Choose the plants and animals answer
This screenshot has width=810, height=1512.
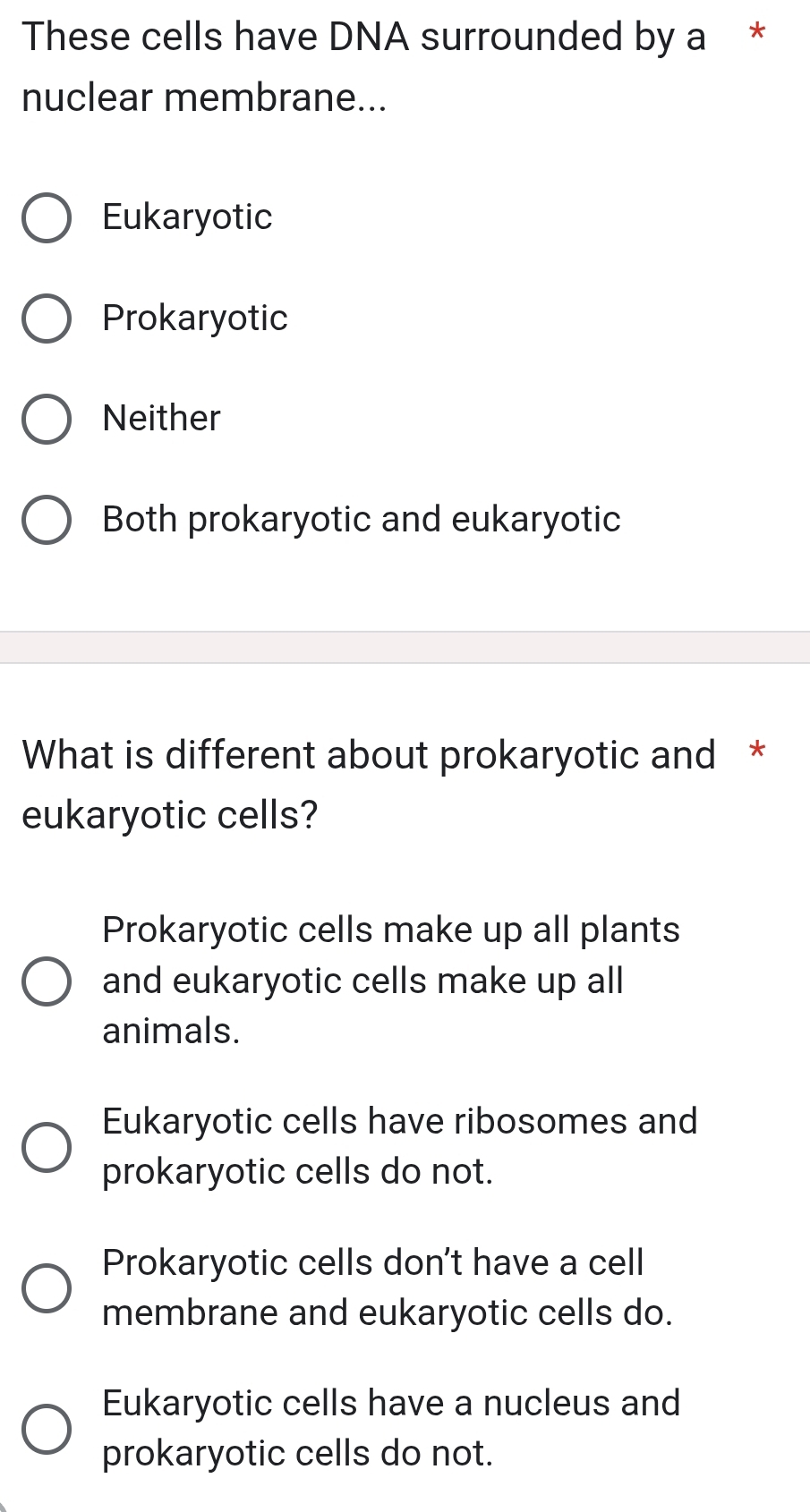point(47,981)
